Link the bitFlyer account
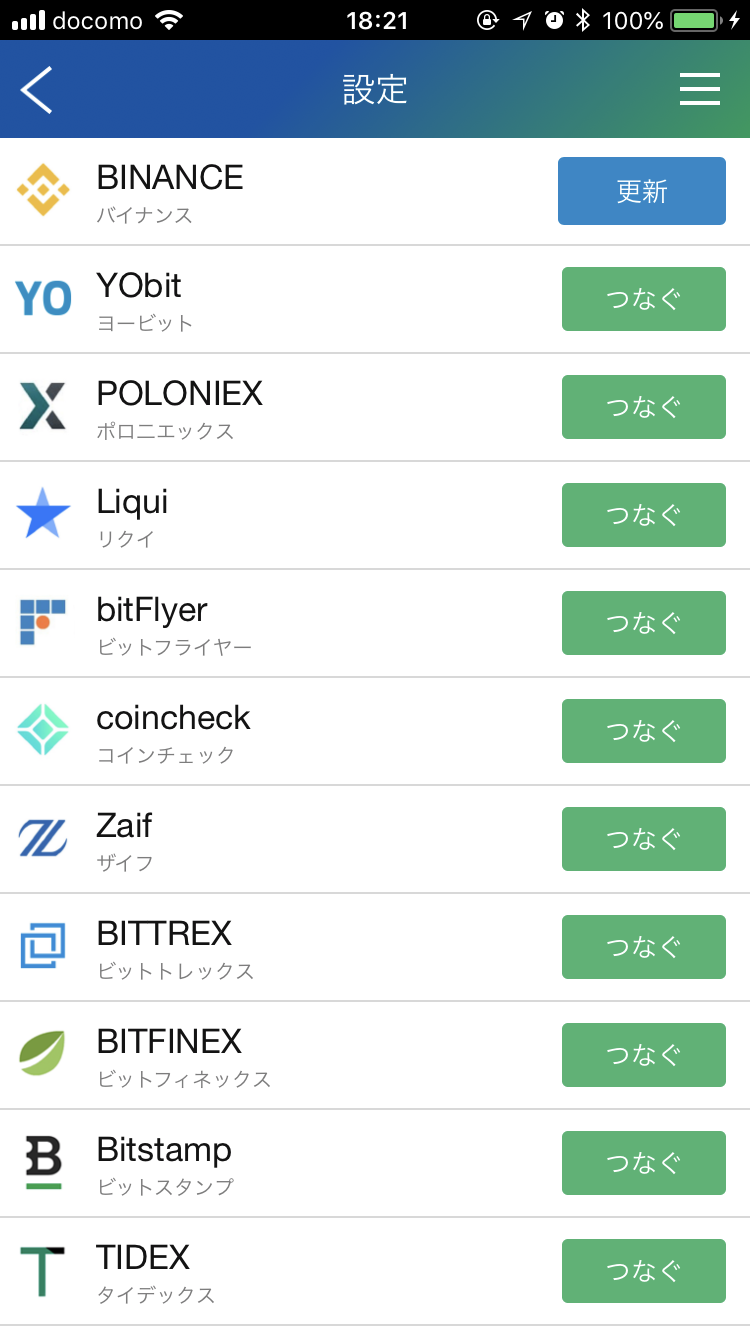Image resolution: width=750 pixels, height=1334 pixels. (x=644, y=623)
